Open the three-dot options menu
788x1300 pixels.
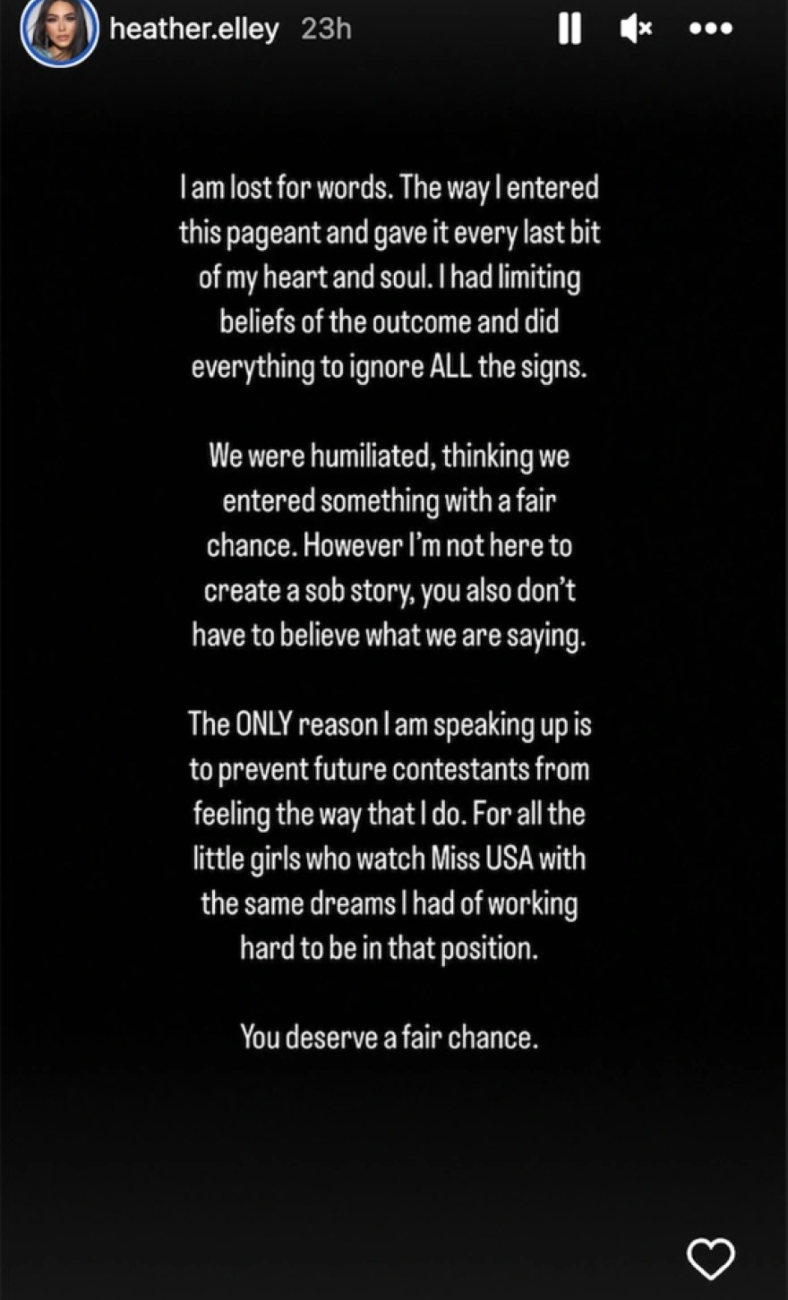711,30
